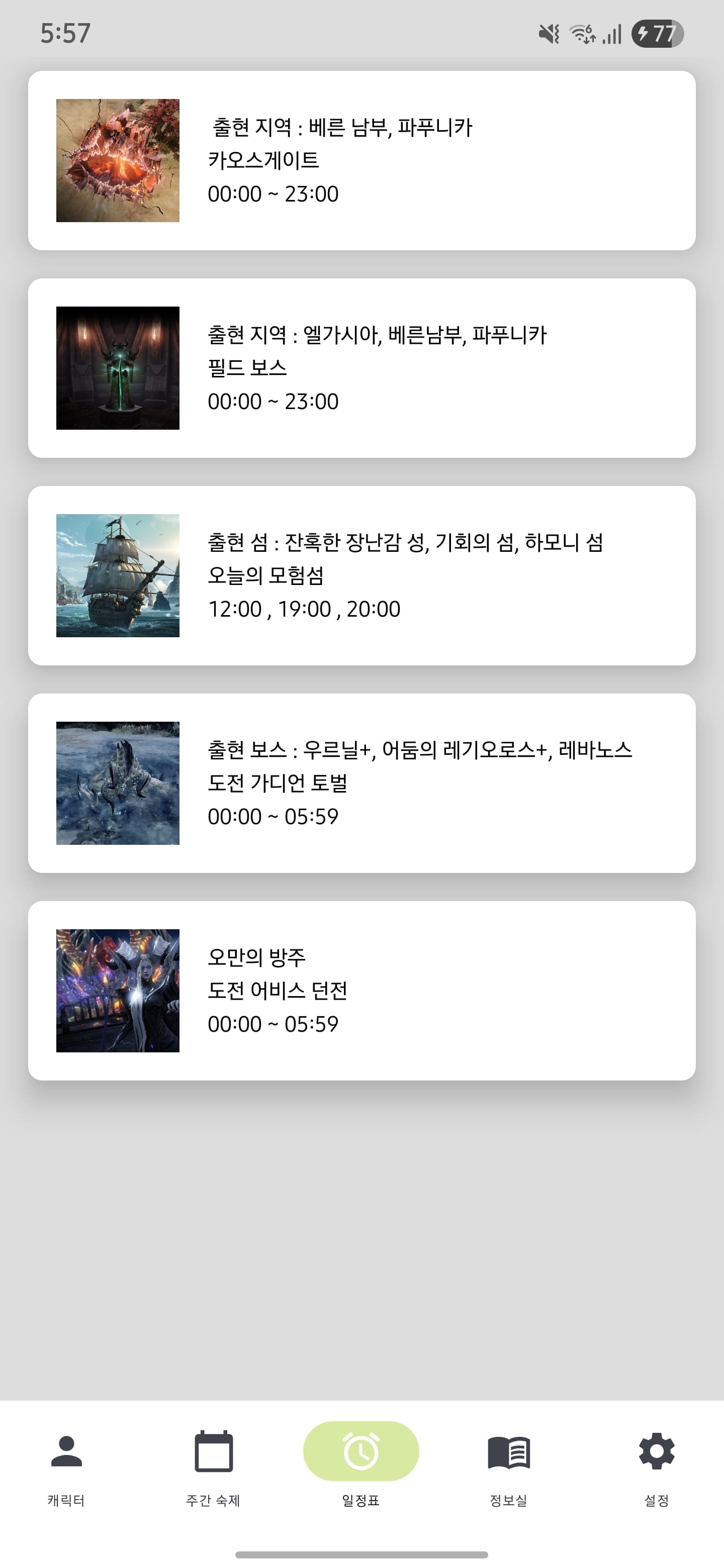The image size is (724, 1568).
Task: Tap the 일정표 alarm clock icon
Action: click(x=361, y=1451)
